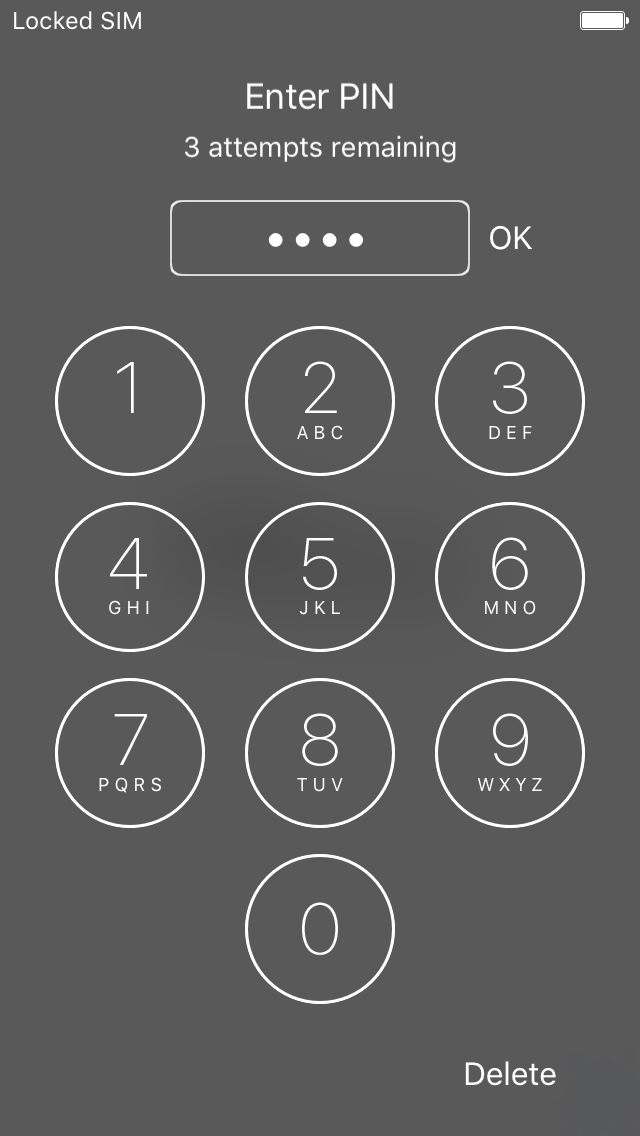Tap the 2 ABC key
The width and height of the screenshot is (640, 1136).
click(x=320, y=401)
